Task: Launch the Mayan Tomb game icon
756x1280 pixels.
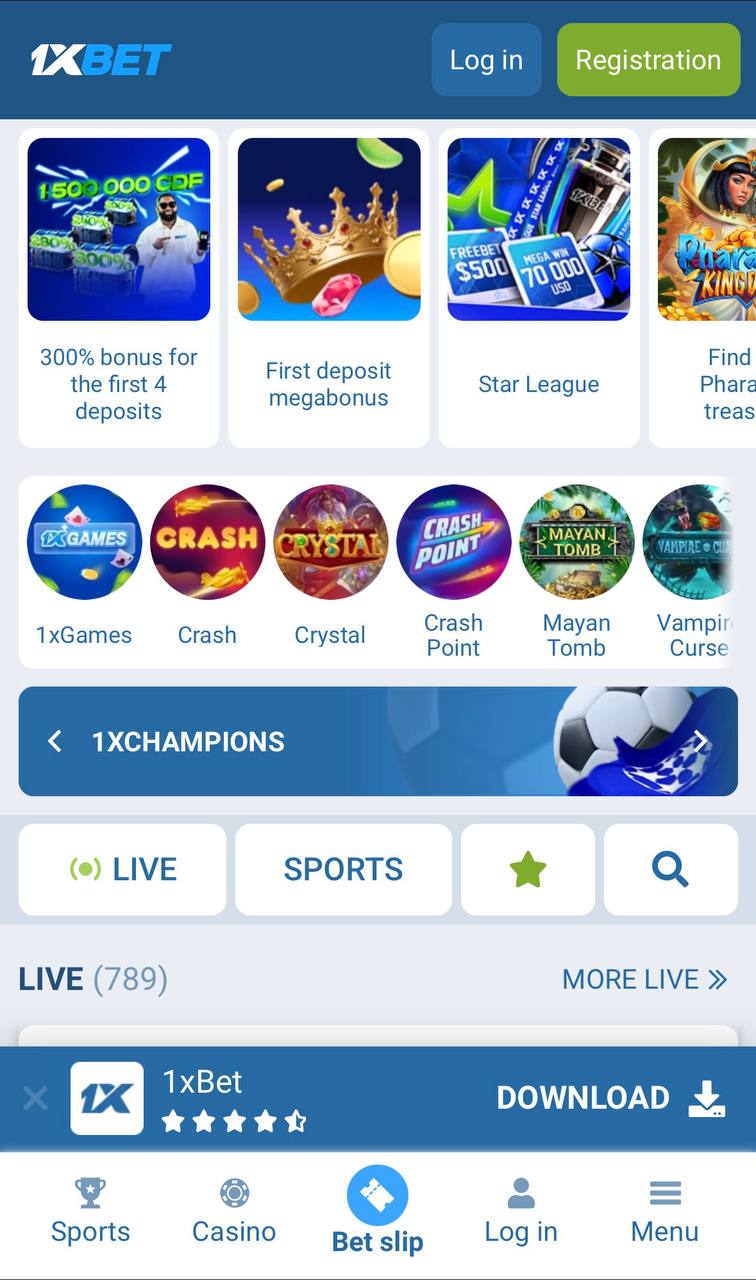Action: coord(577,542)
